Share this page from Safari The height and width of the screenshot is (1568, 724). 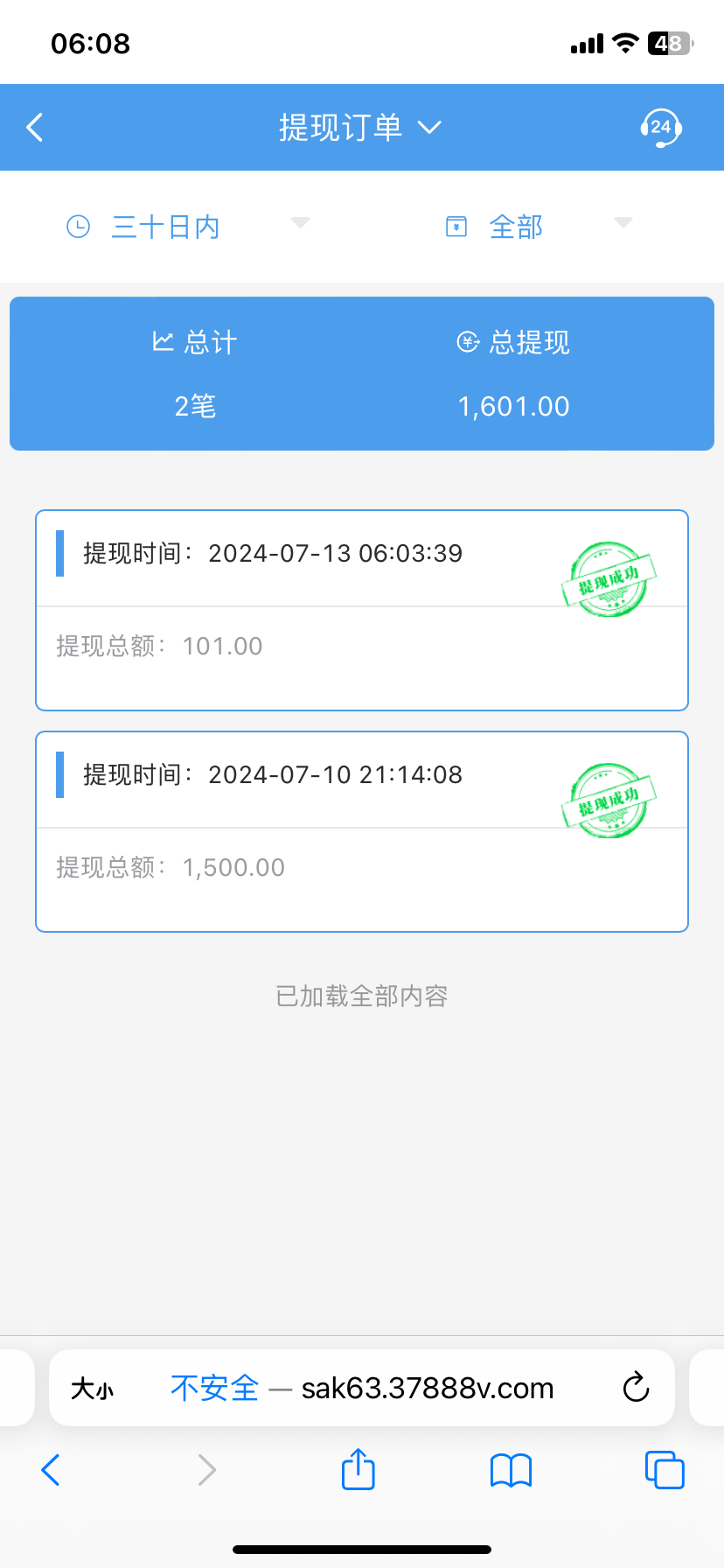(358, 1469)
